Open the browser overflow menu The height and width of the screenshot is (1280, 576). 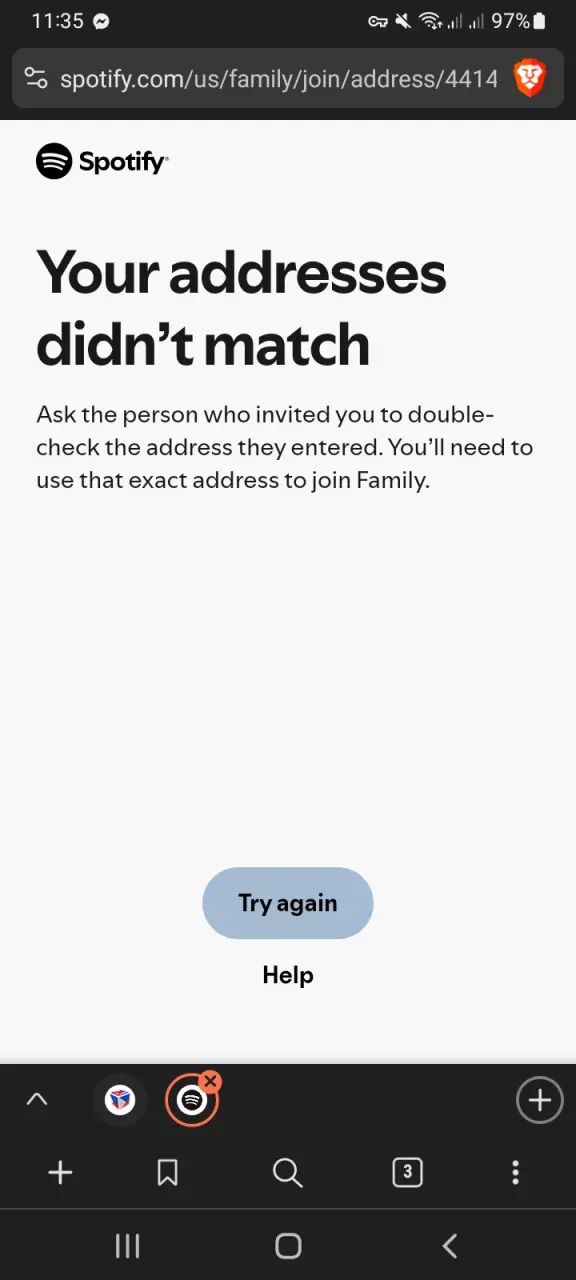point(515,1172)
